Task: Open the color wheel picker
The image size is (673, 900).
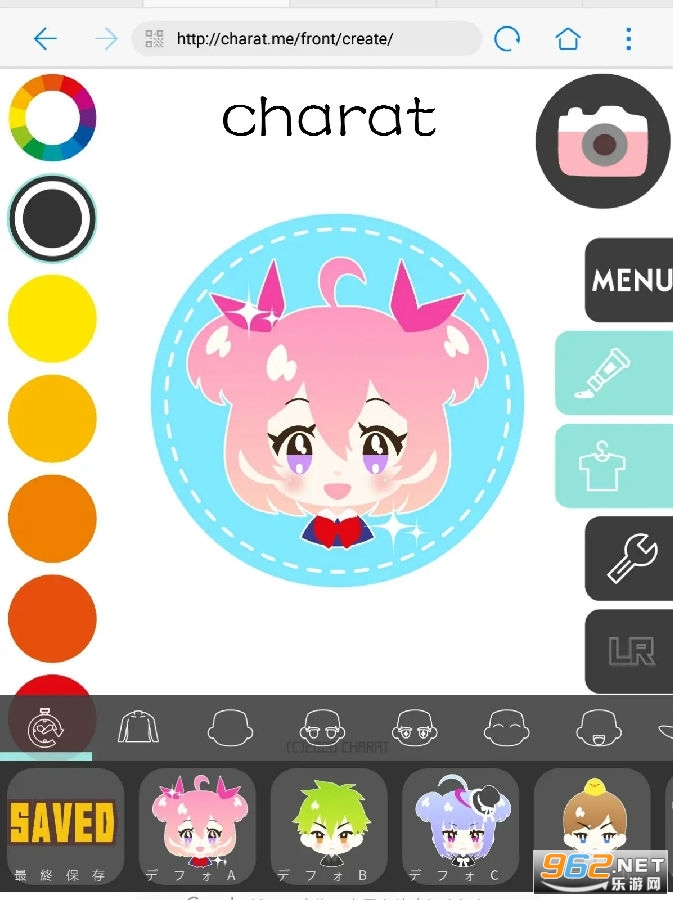Action: coord(52,118)
